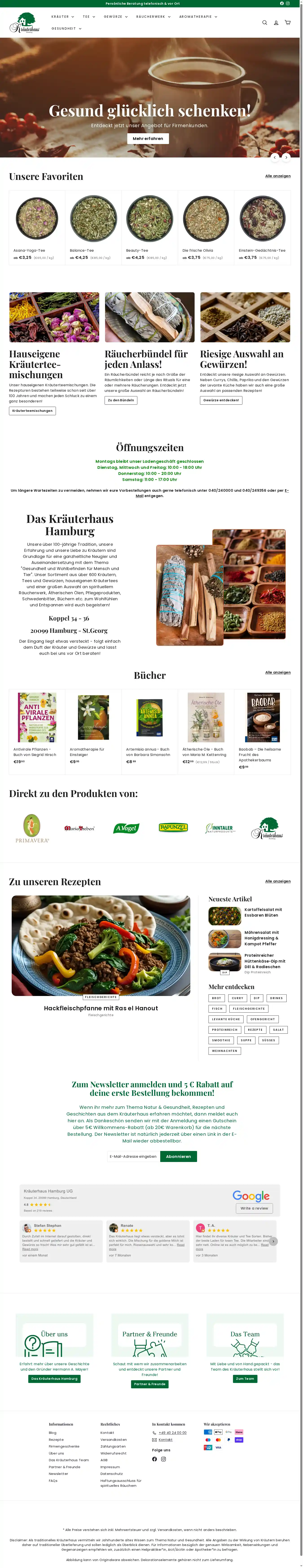The height and width of the screenshot is (1568, 303).
Task: Open the search icon in the header
Action: [265, 22]
